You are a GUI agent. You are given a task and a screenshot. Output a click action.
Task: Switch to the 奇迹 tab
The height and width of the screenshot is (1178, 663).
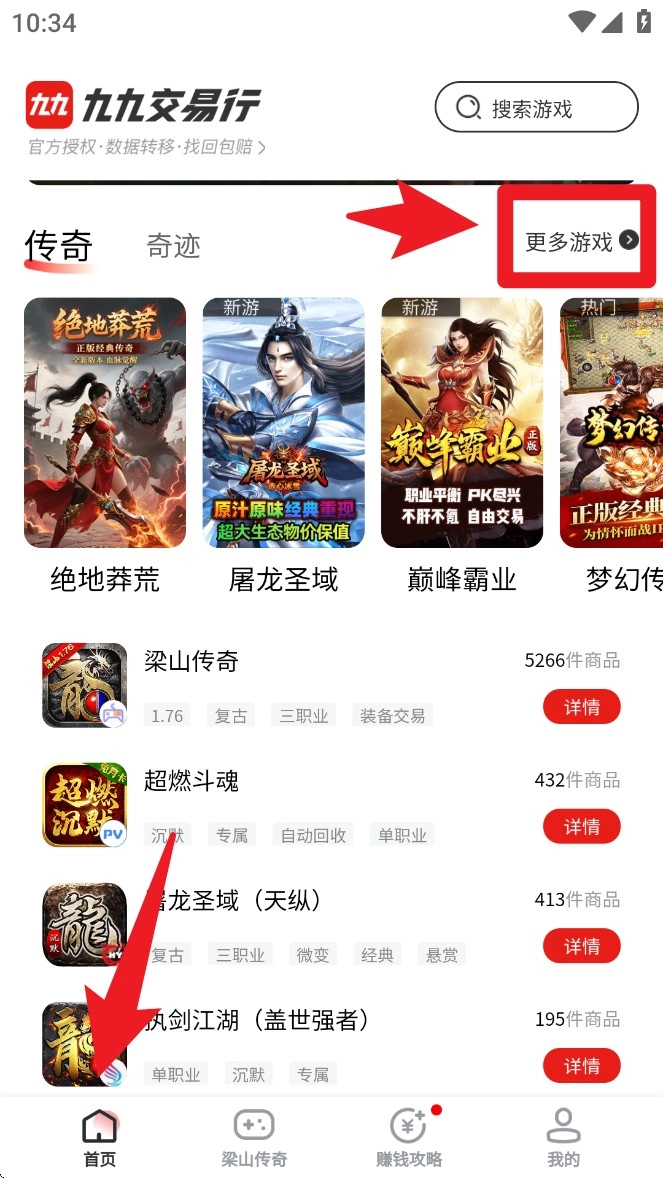coord(173,246)
